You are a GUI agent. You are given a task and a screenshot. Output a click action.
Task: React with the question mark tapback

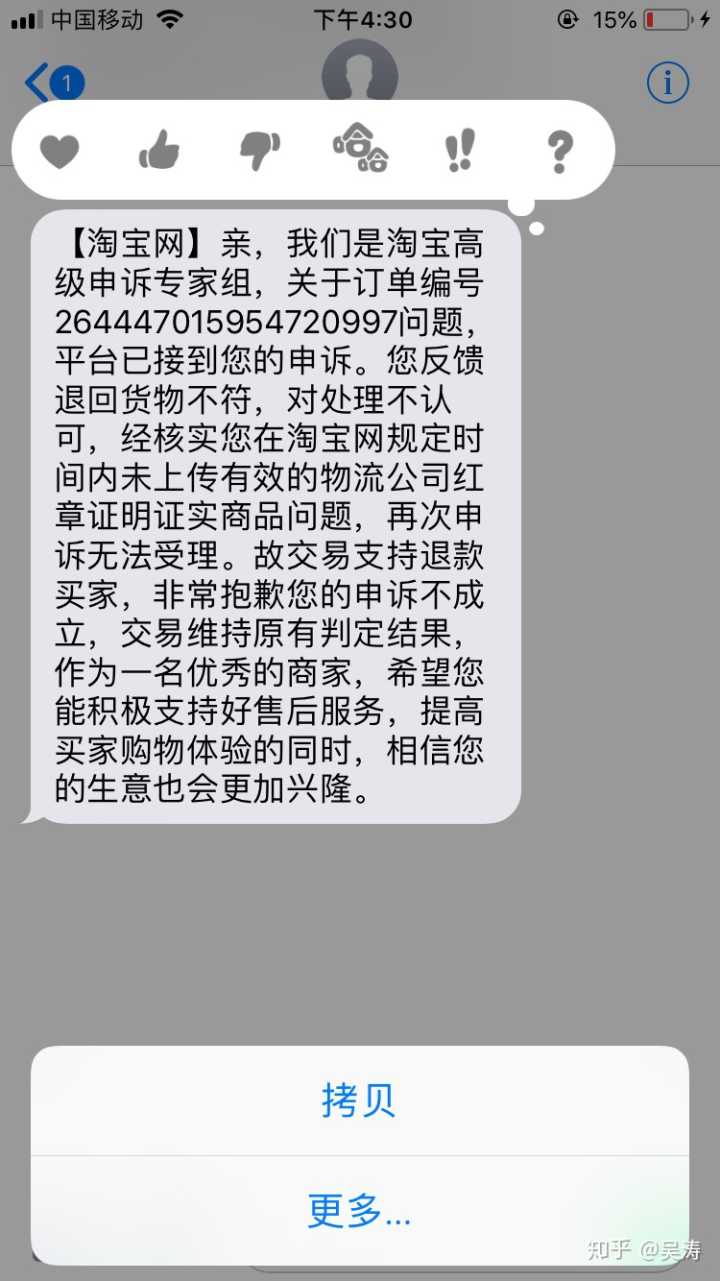tap(560, 151)
